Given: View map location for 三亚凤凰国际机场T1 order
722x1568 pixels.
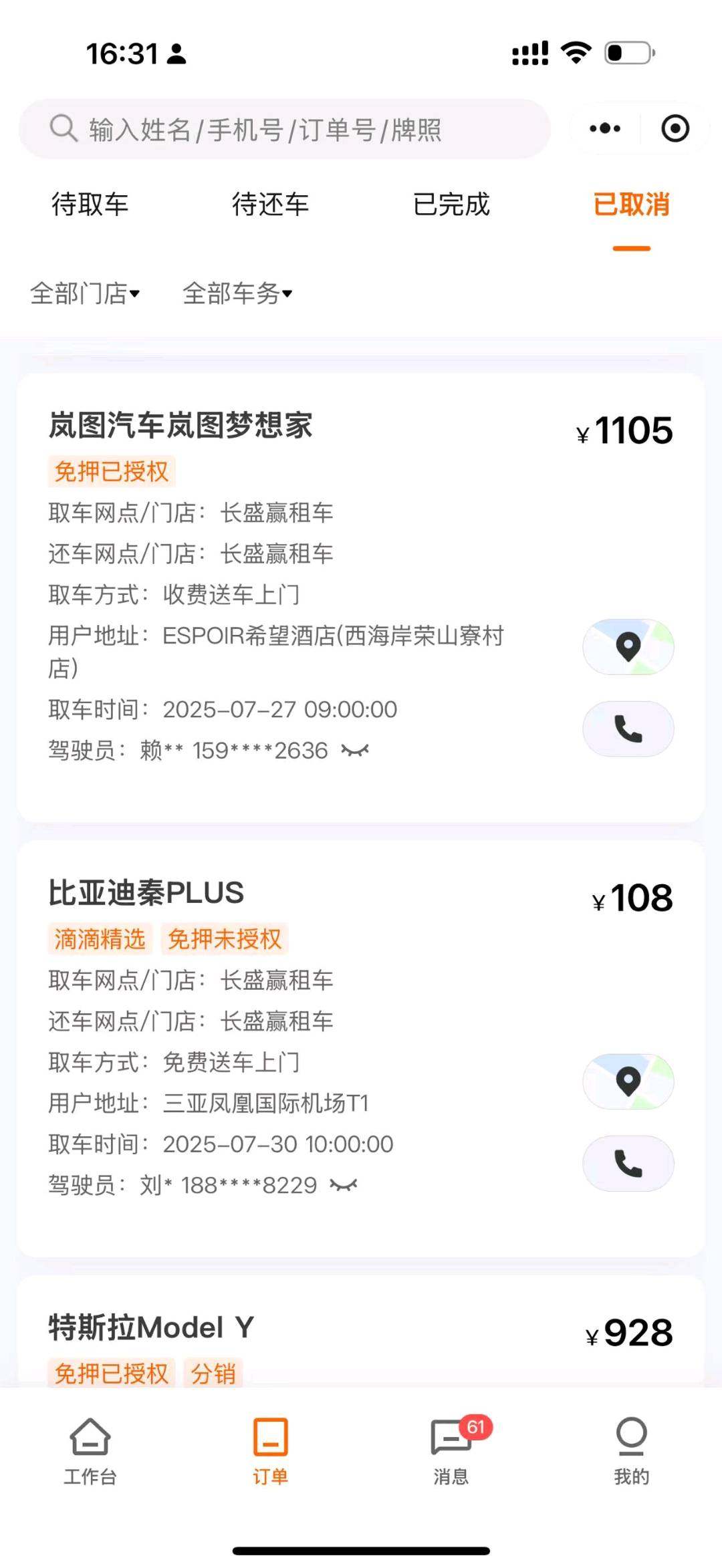Looking at the screenshot, I should tap(628, 1081).
